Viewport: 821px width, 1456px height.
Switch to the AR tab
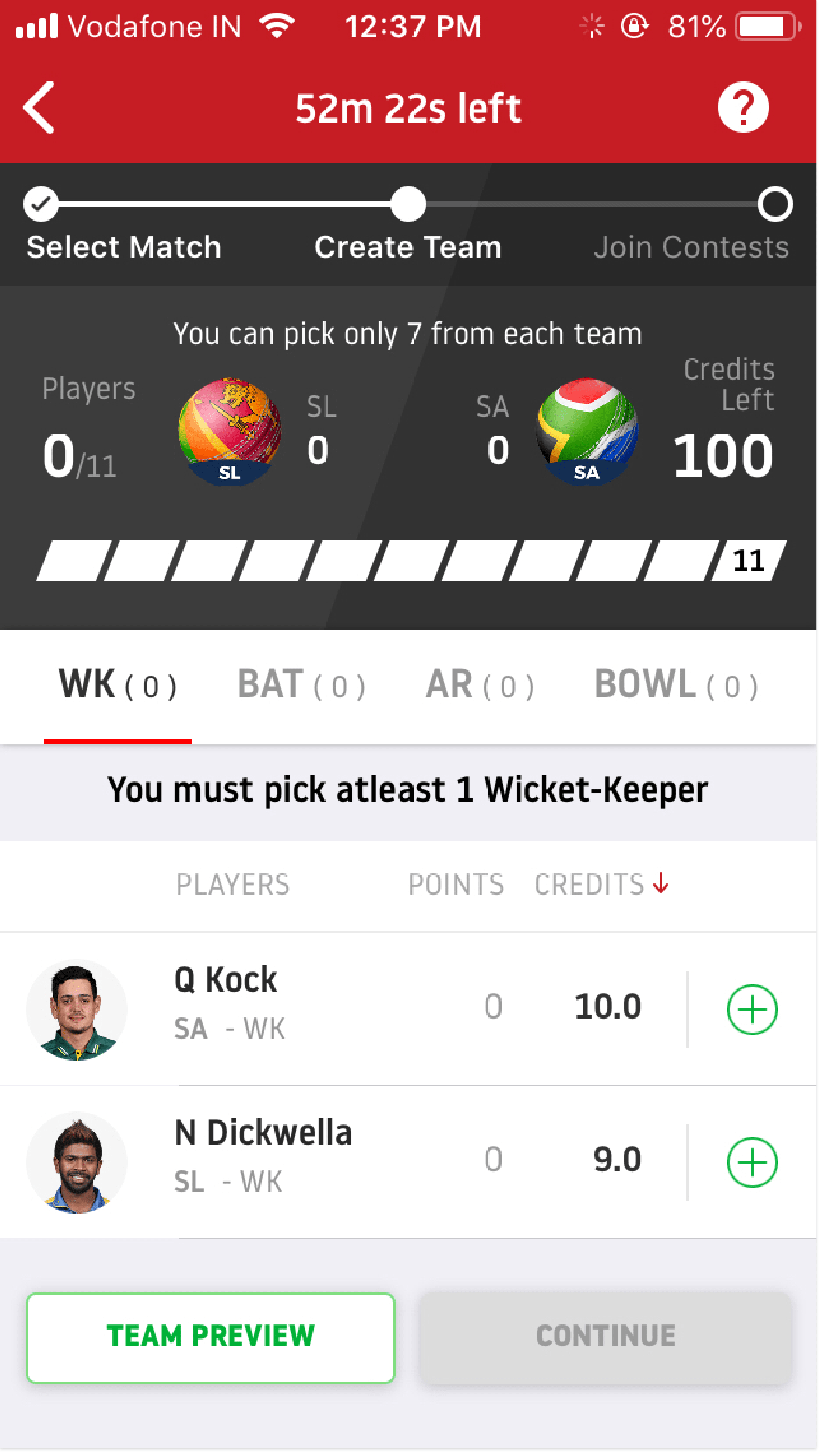pyautogui.click(x=480, y=685)
